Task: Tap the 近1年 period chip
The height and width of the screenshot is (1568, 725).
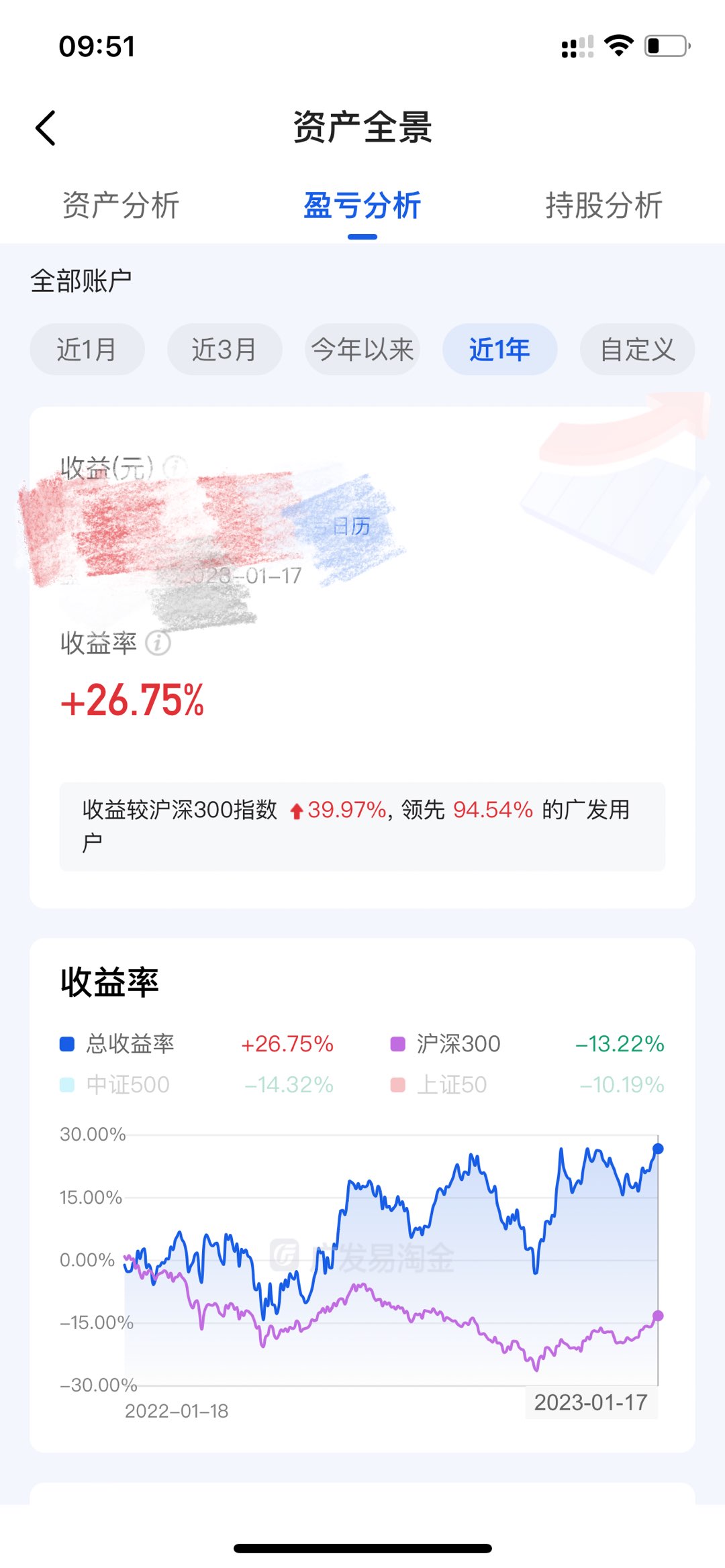Action: coord(499,350)
